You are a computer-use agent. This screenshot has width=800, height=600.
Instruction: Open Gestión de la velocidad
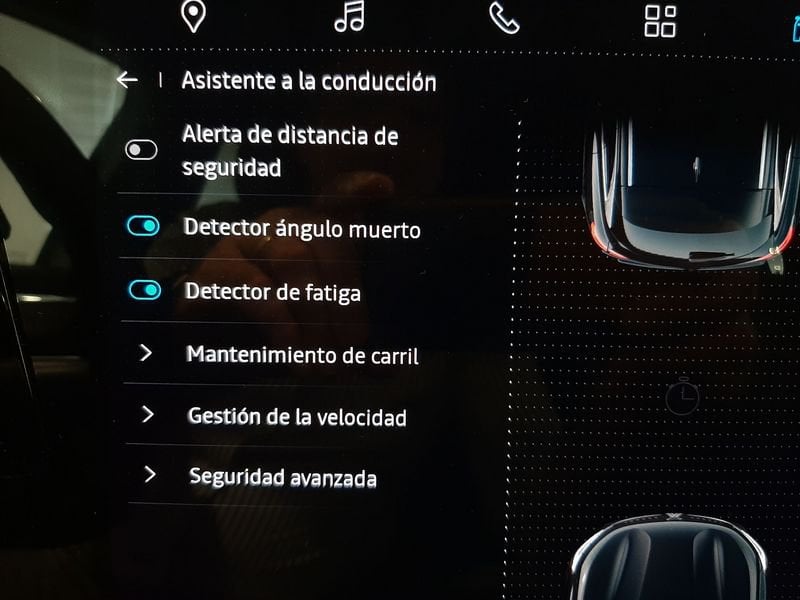(x=296, y=416)
